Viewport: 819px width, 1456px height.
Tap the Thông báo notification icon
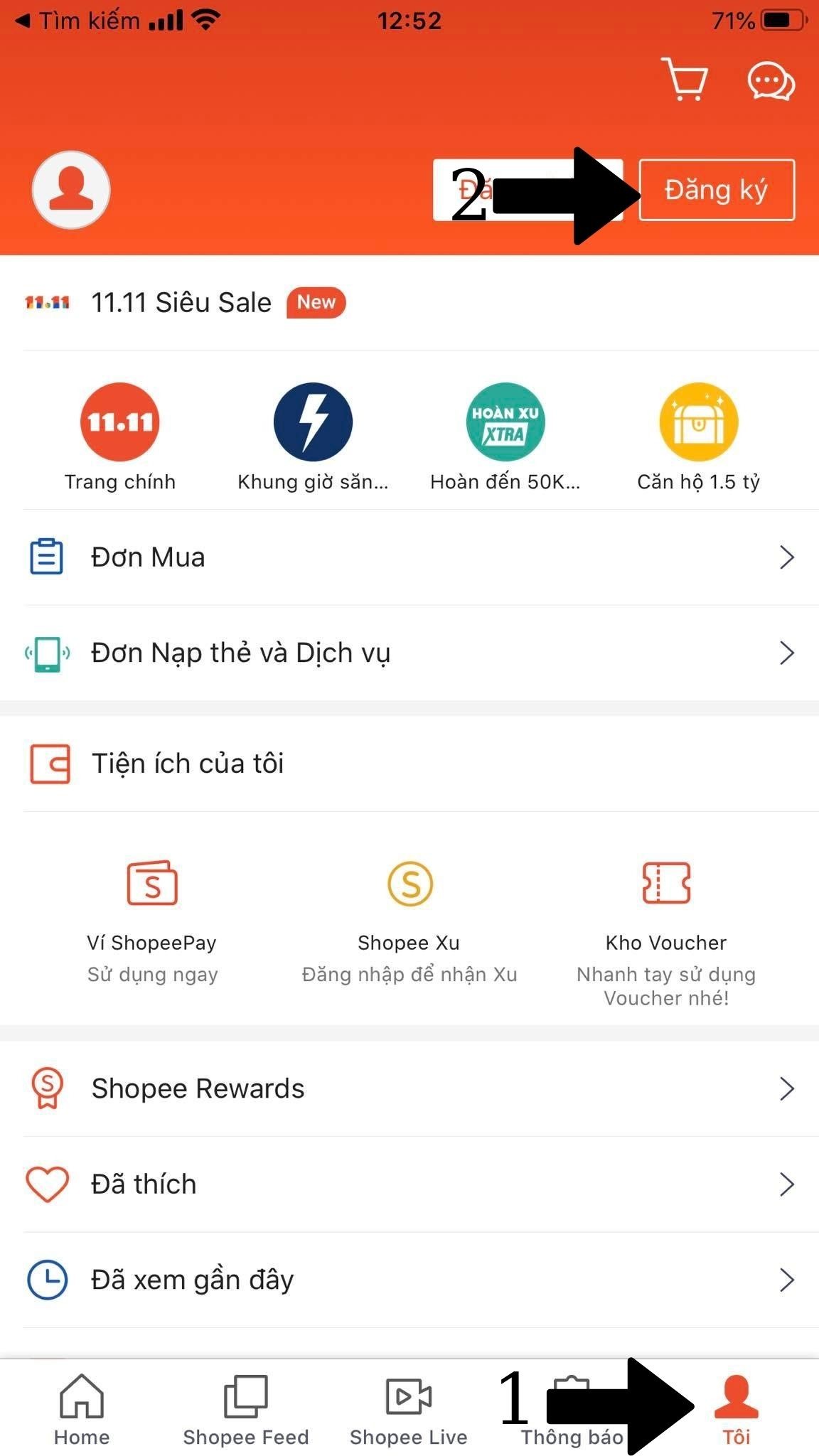click(x=572, y=1397)
